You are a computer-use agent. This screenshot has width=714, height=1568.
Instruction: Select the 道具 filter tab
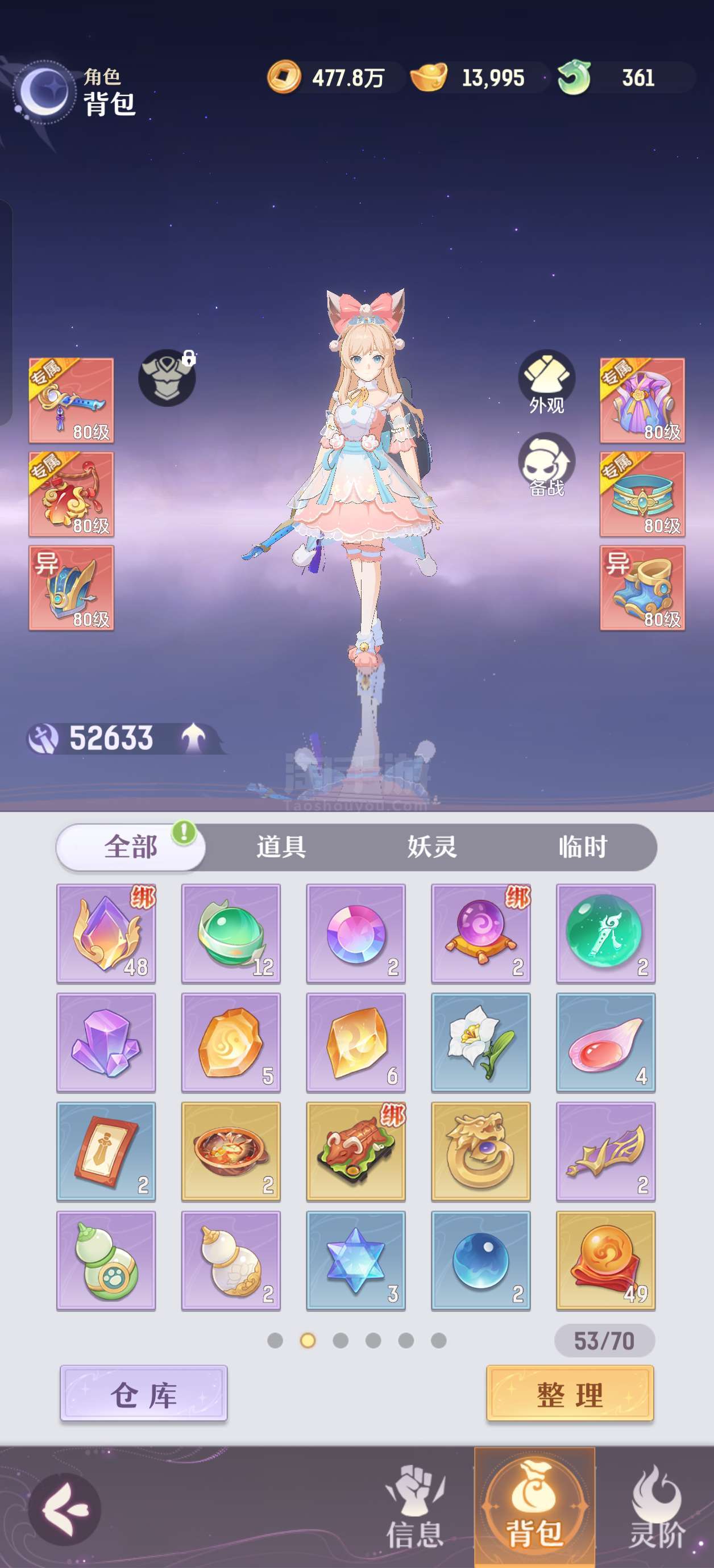pos(281,846)
